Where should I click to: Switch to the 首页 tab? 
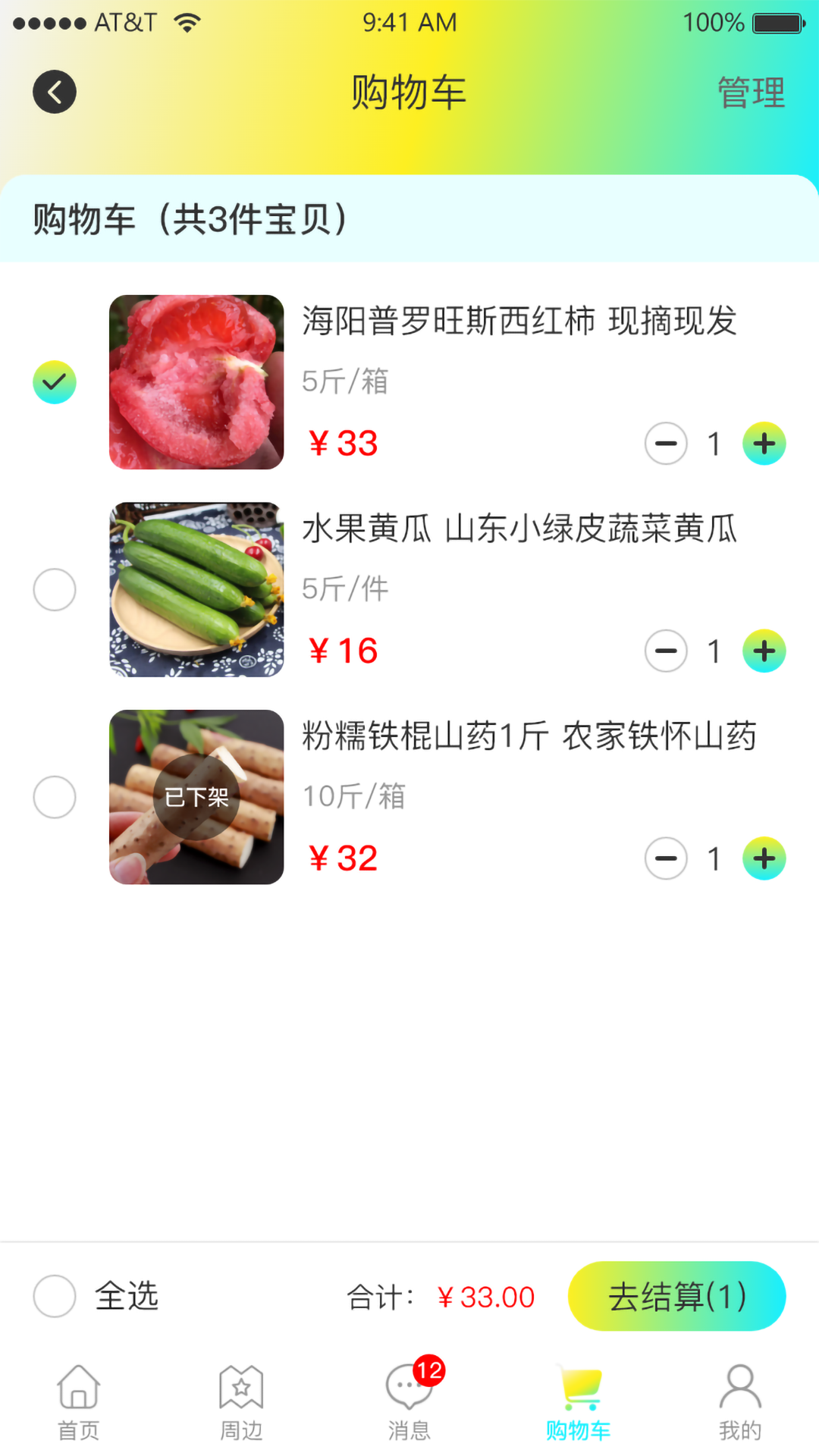tap(79, 1403)
